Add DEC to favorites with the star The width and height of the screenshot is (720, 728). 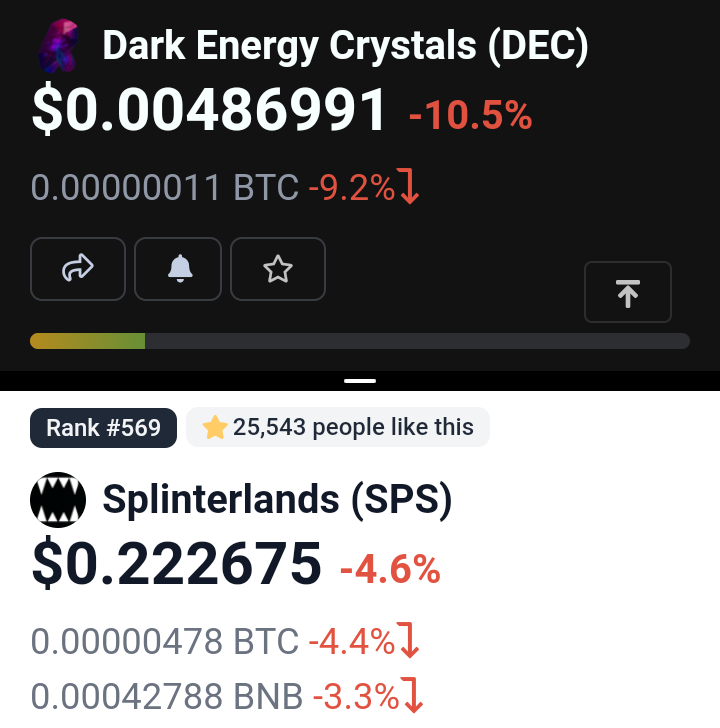[278, 269]
